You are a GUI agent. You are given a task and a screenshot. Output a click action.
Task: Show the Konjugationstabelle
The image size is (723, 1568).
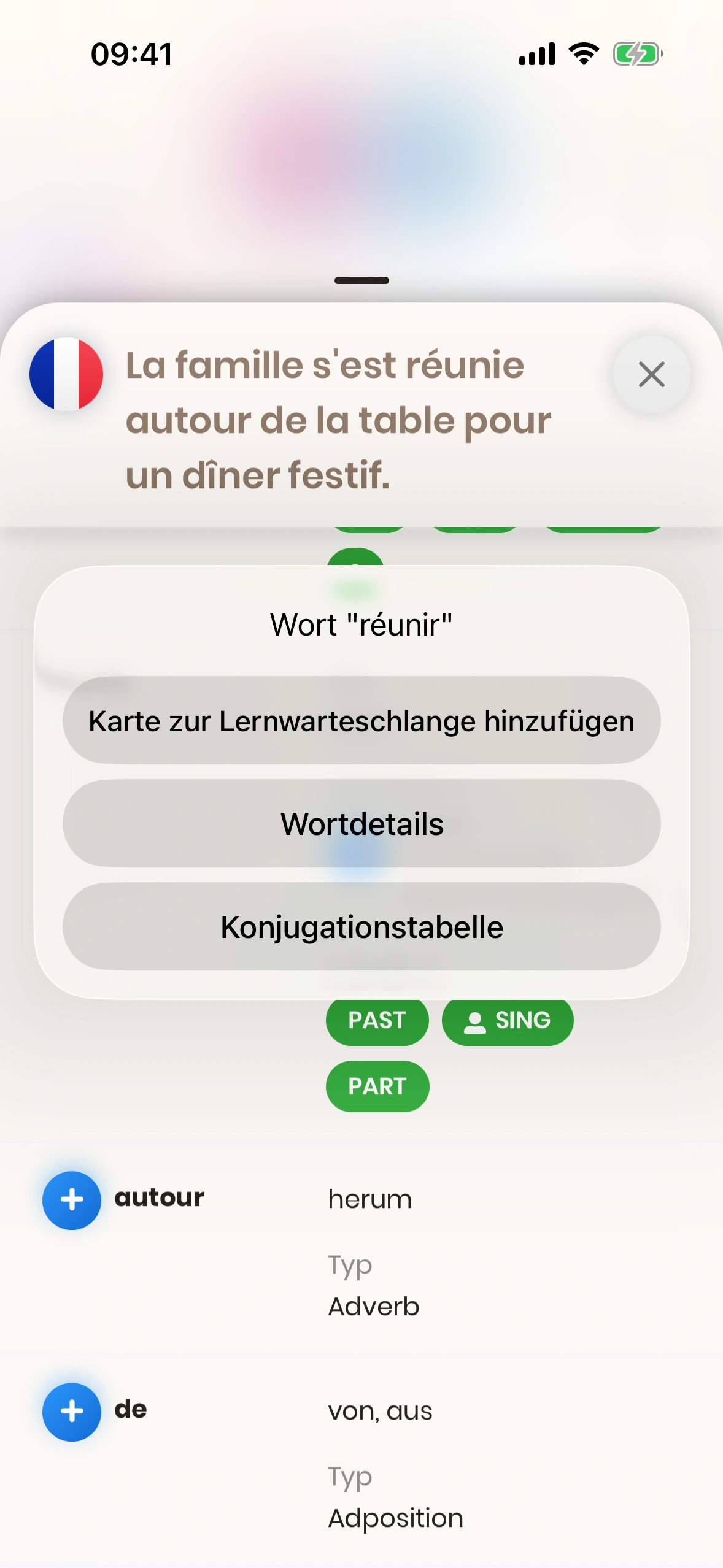click(x=361, y=926)
